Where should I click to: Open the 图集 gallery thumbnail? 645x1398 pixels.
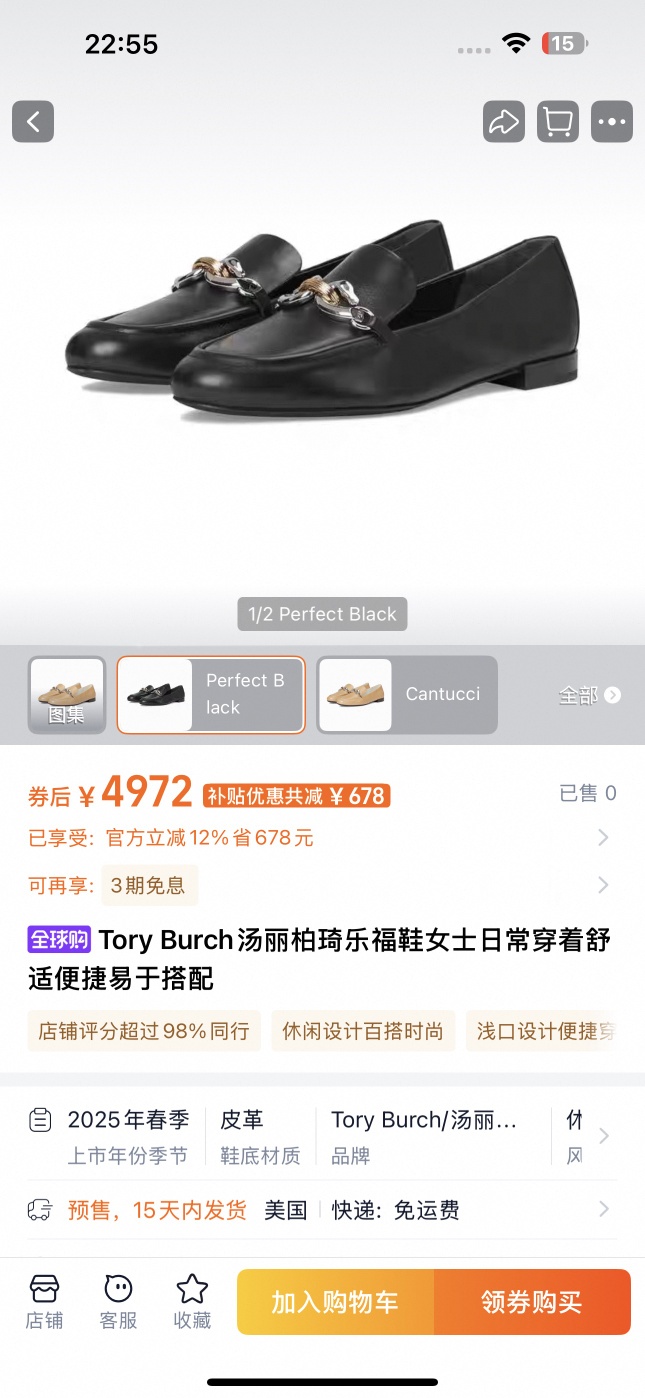point(67,695)
